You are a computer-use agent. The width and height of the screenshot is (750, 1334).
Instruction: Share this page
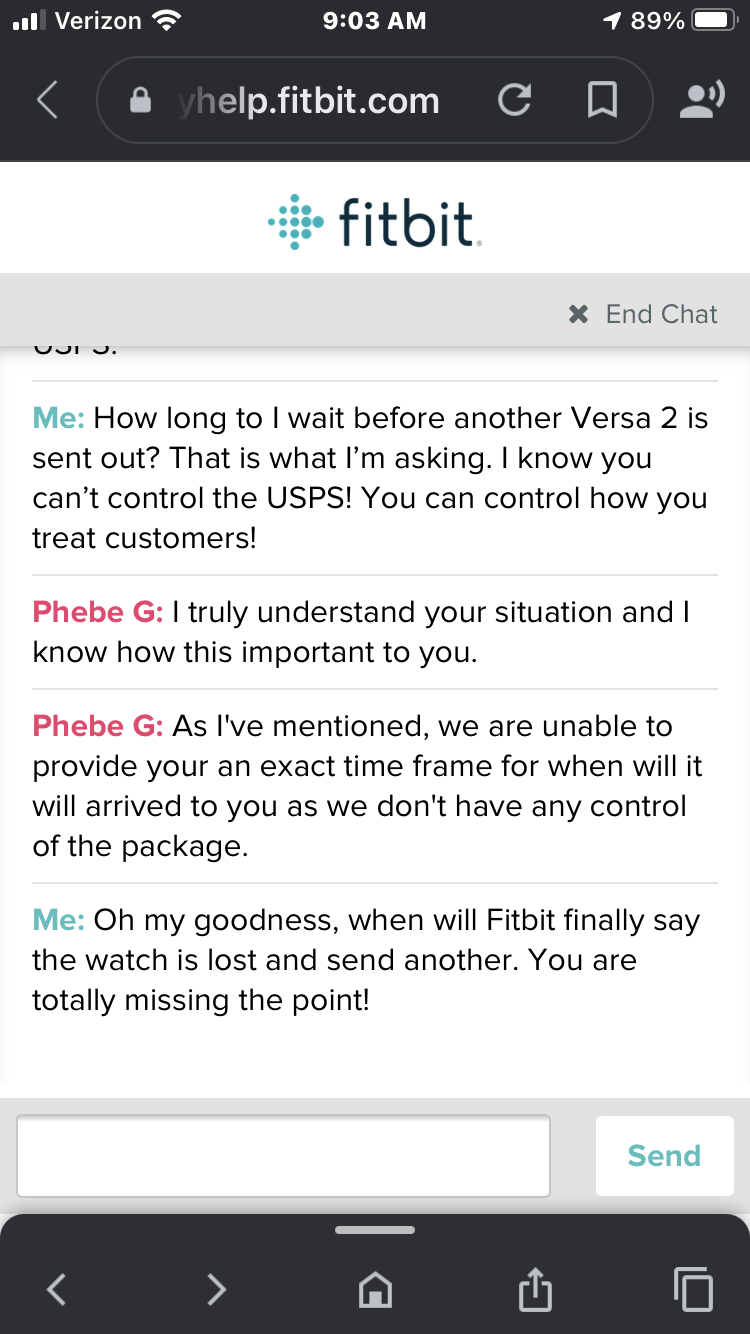coord(535,1289)
